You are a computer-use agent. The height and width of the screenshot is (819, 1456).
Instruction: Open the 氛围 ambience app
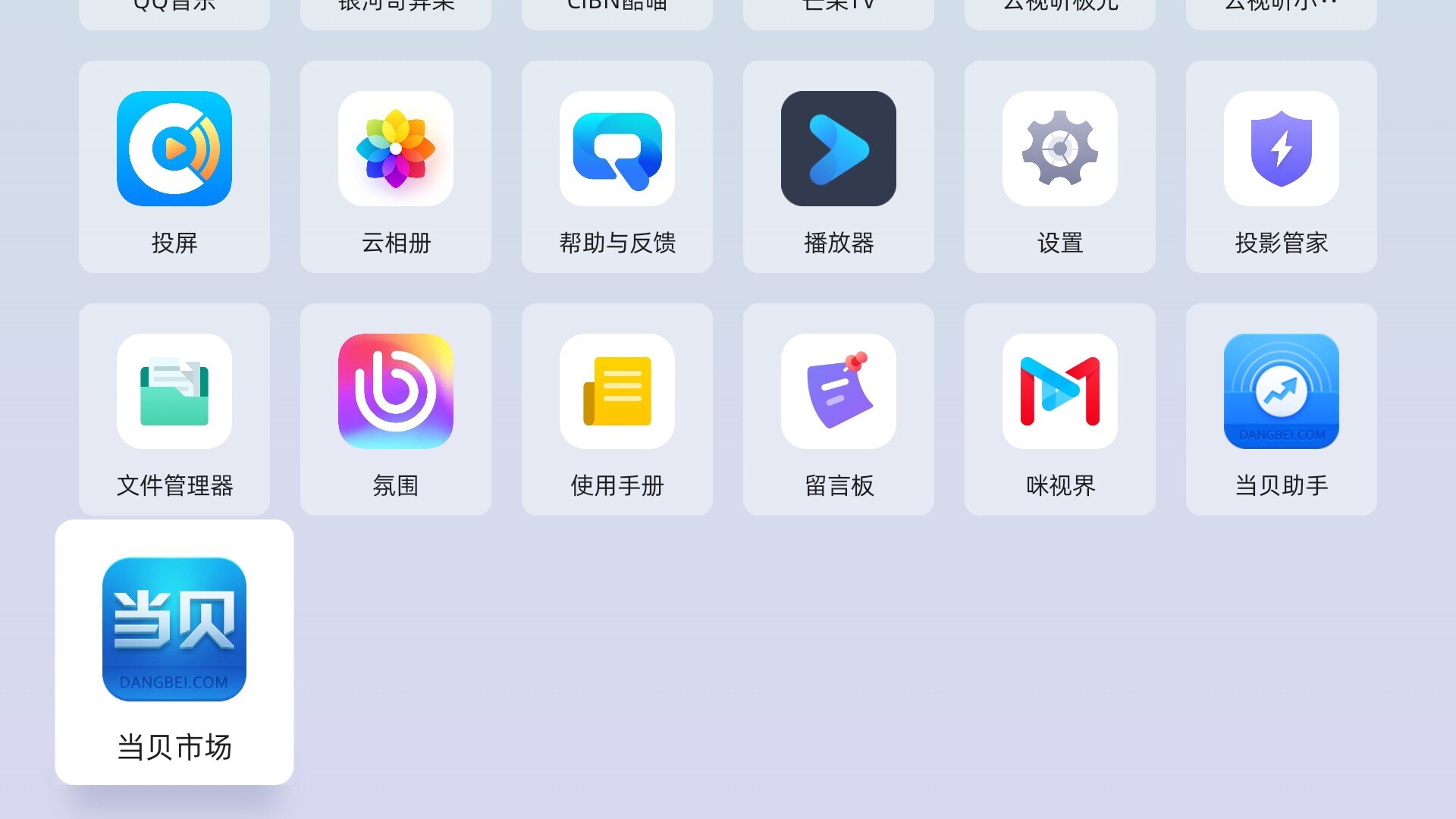click(x=396, y=409)
